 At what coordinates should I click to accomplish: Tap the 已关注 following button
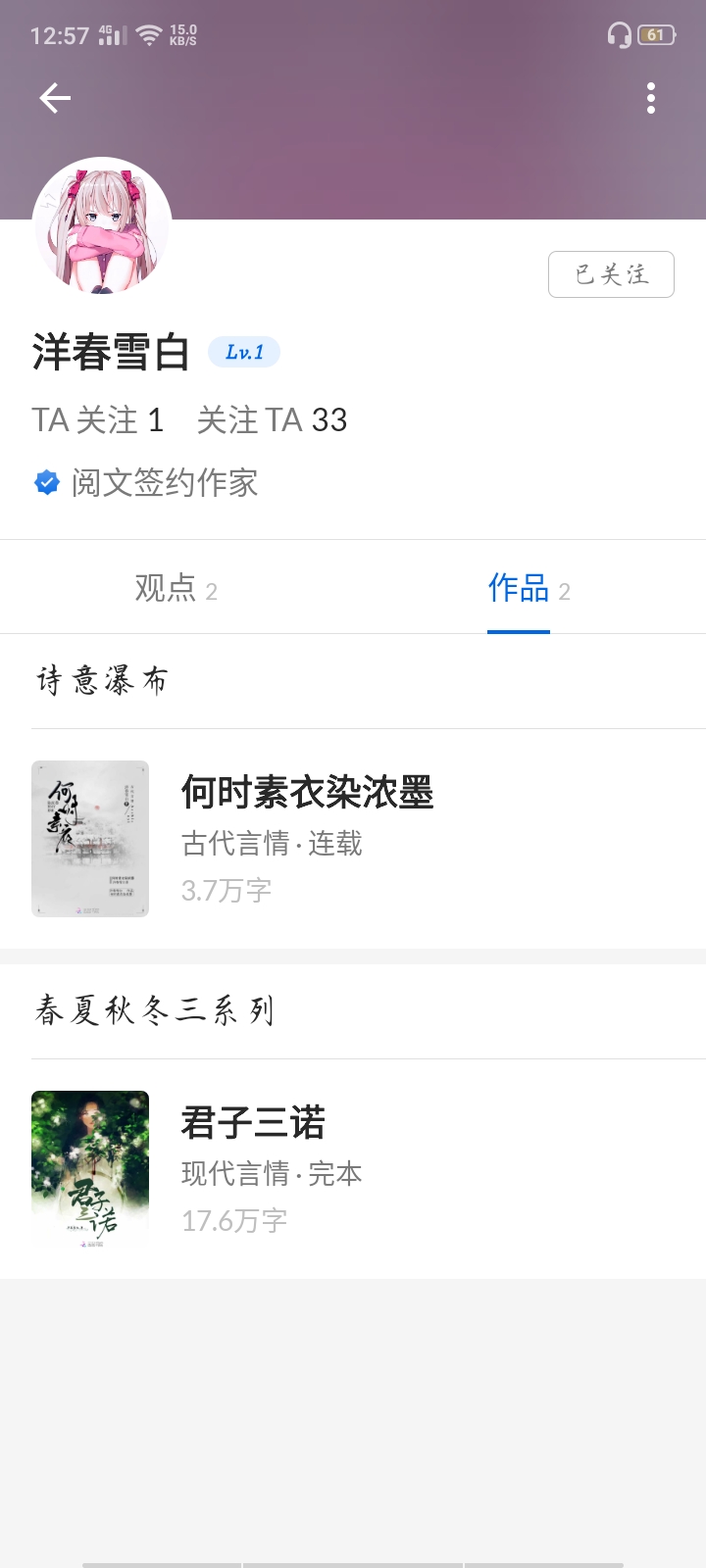611,274
